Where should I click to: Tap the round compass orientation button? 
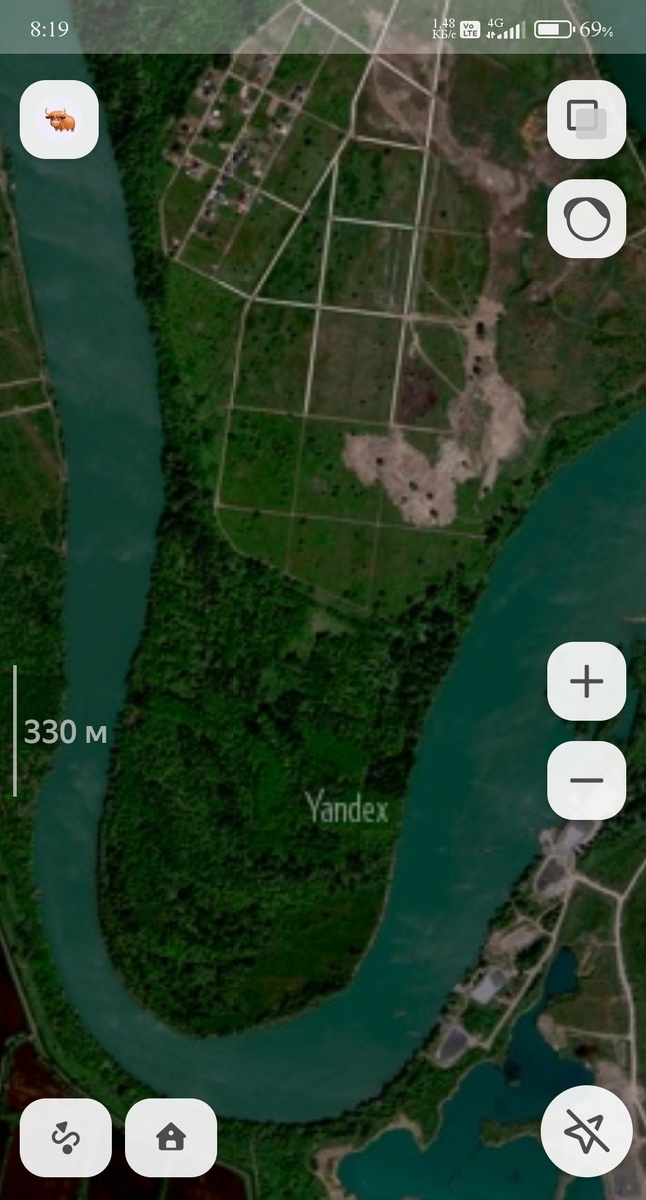coord(587,219)
